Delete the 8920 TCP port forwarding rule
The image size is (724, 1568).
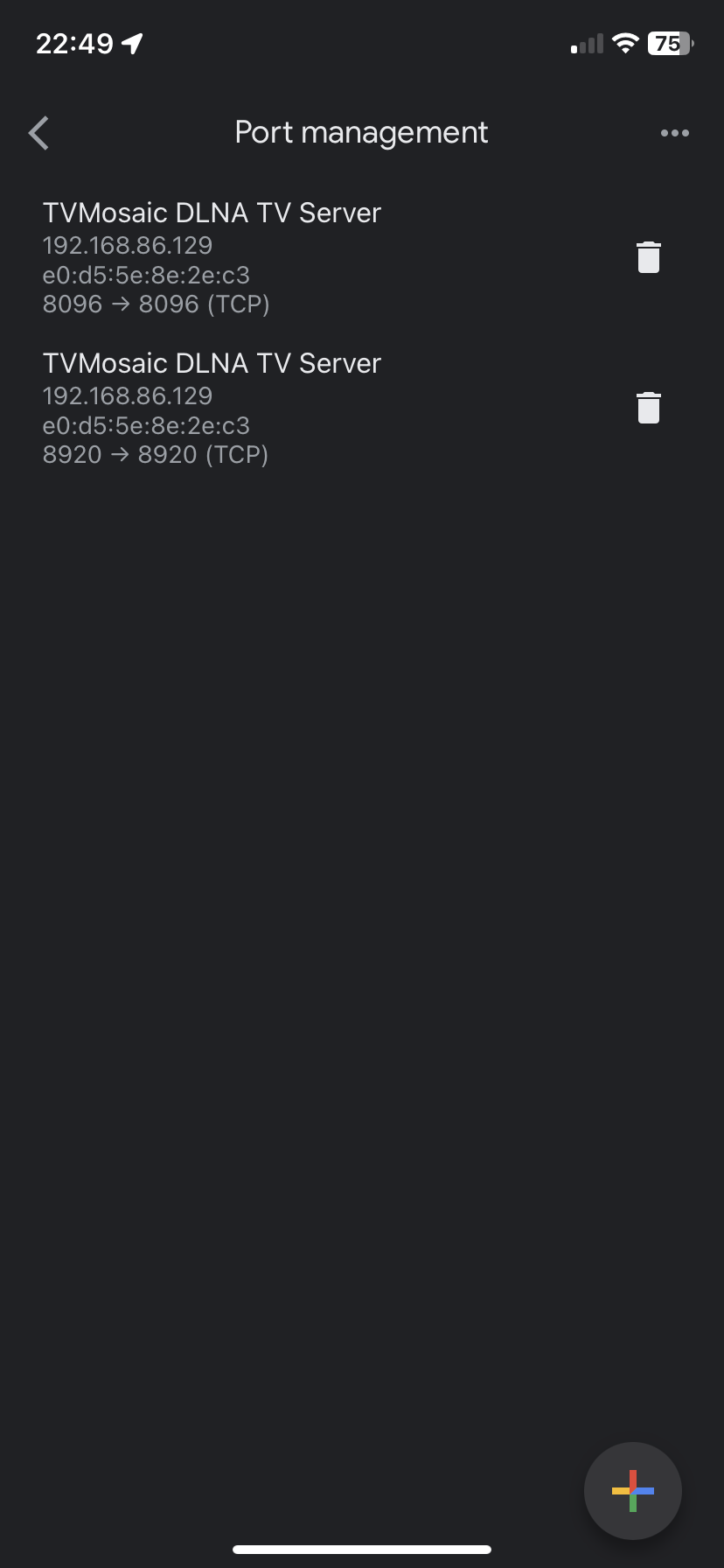pyautogui.click(x=648, y=408)
